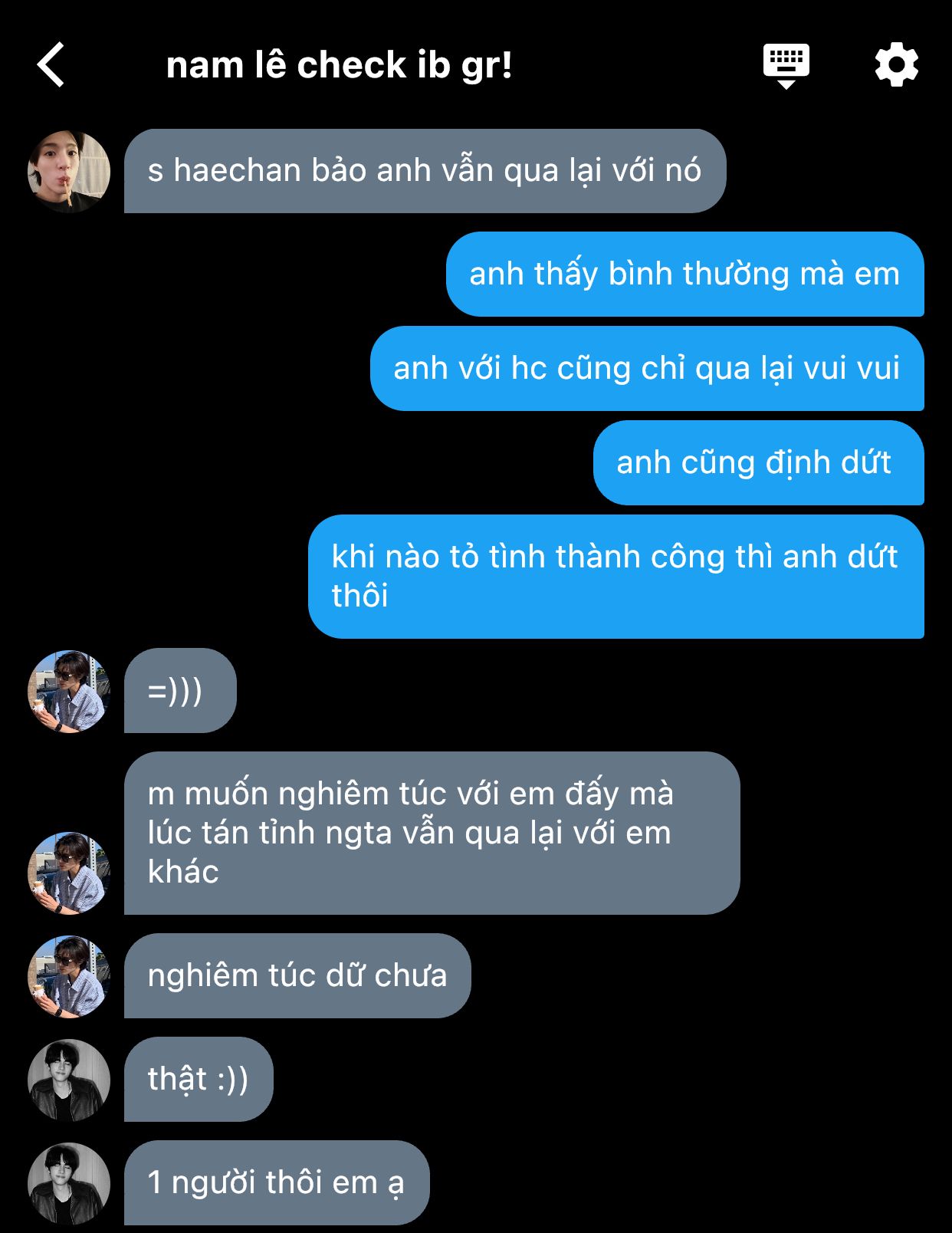Viewport: 952px width, 1233px height.
Task: Open avatar beside "thật :))" message
Action: pyautogui.click(x=69, y=1080)
